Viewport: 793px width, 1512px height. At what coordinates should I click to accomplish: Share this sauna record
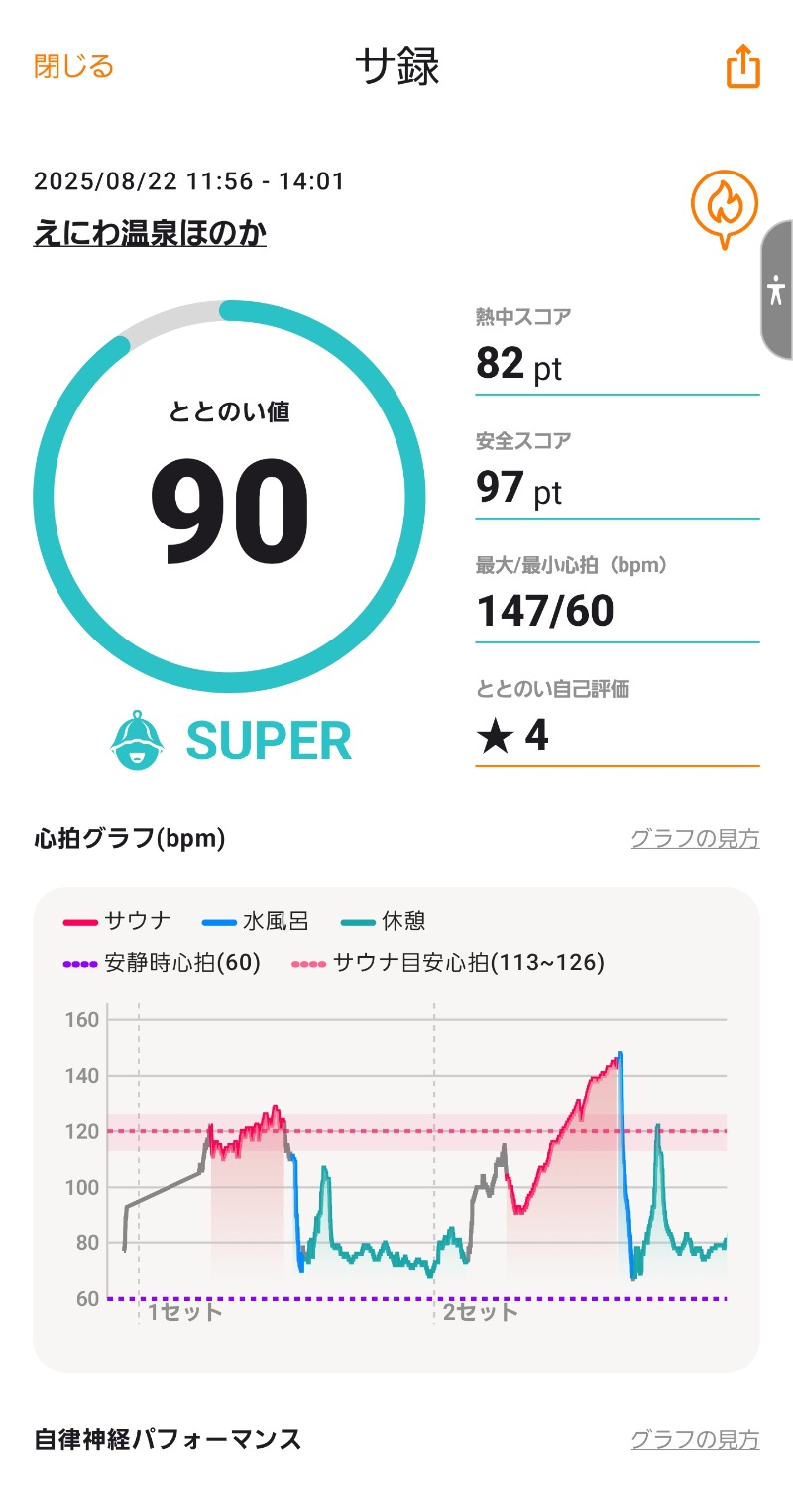pyautogui.click(x=742, y=67)
